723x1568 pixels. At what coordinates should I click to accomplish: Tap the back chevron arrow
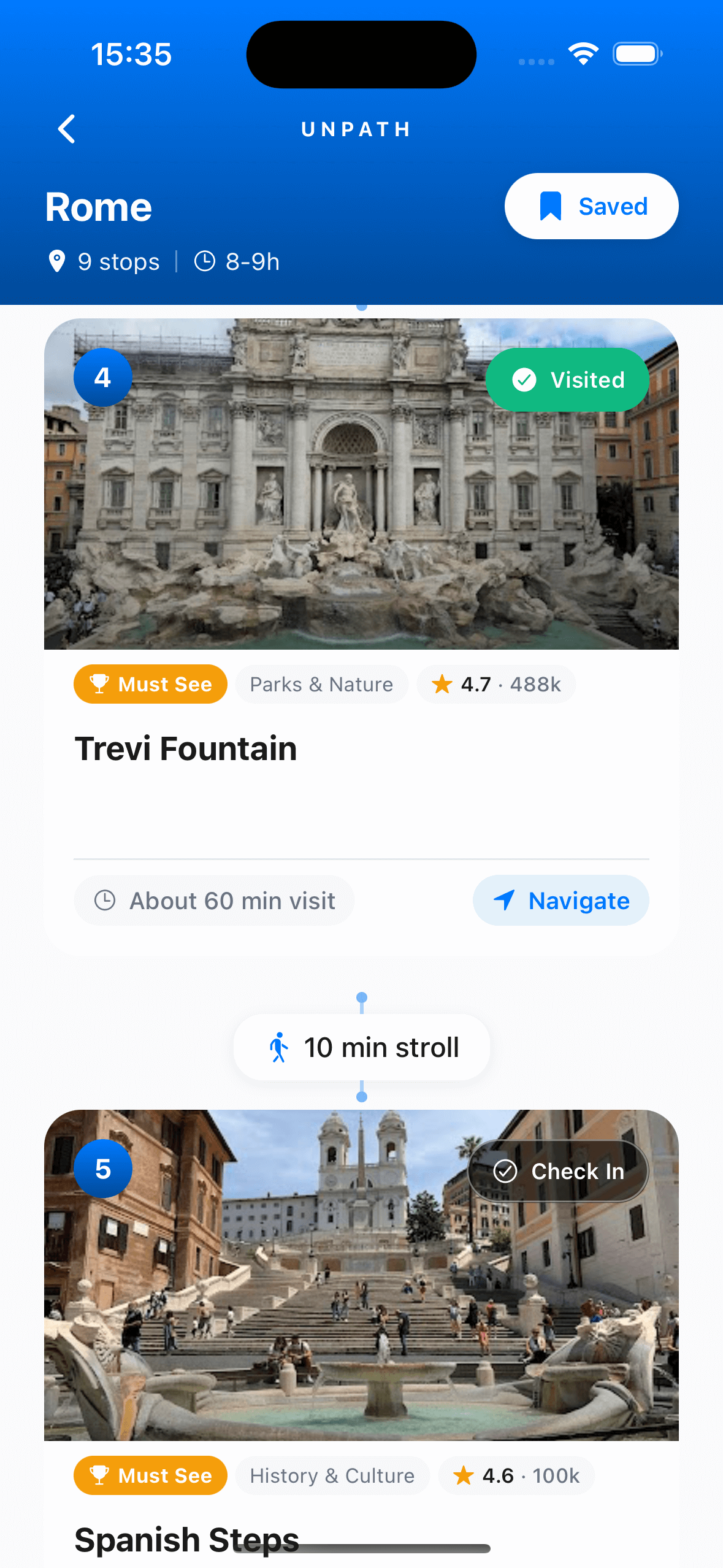tap(66, 129)
